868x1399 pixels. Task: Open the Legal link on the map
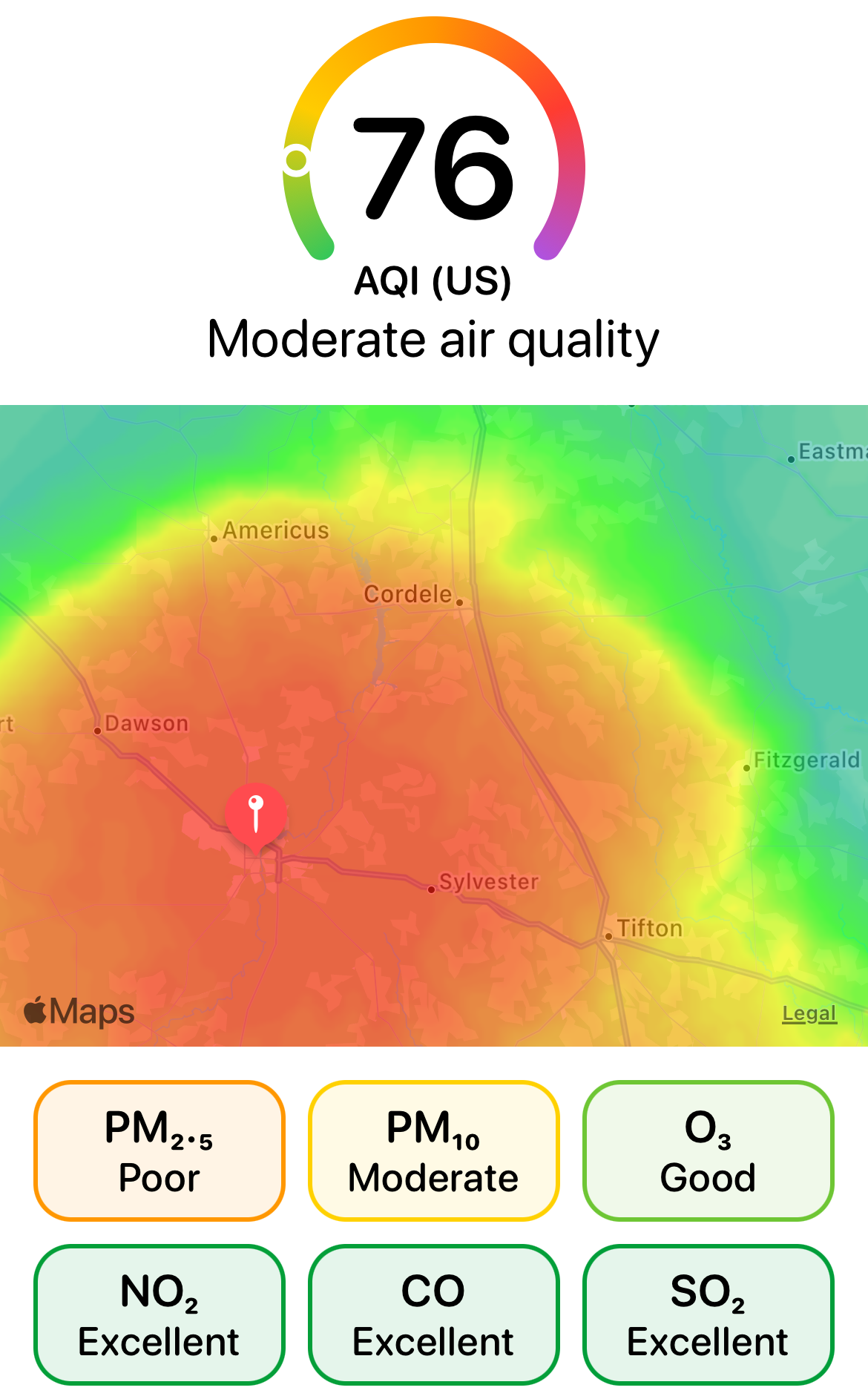coord(809,1013)
